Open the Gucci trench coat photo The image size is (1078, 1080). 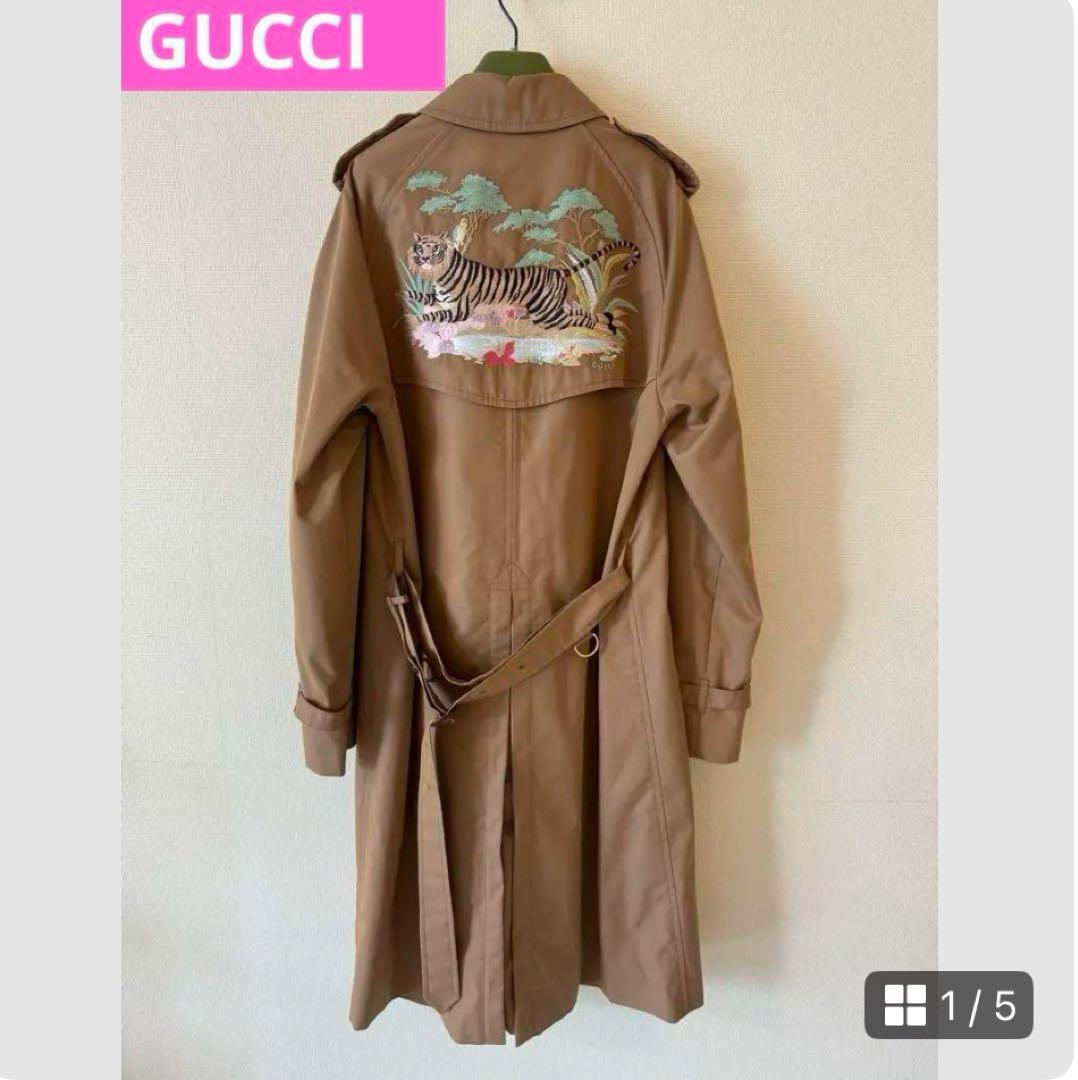528,560
